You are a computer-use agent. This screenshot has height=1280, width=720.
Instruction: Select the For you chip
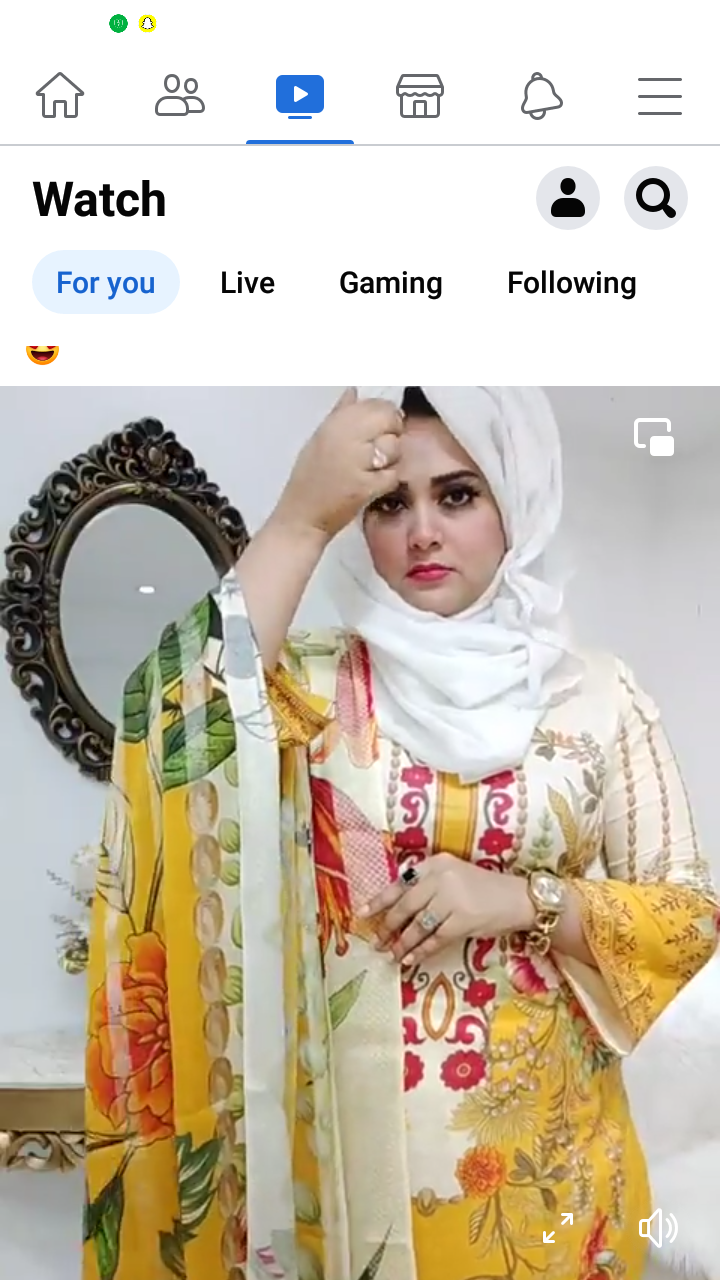click(x=106, y=283)
